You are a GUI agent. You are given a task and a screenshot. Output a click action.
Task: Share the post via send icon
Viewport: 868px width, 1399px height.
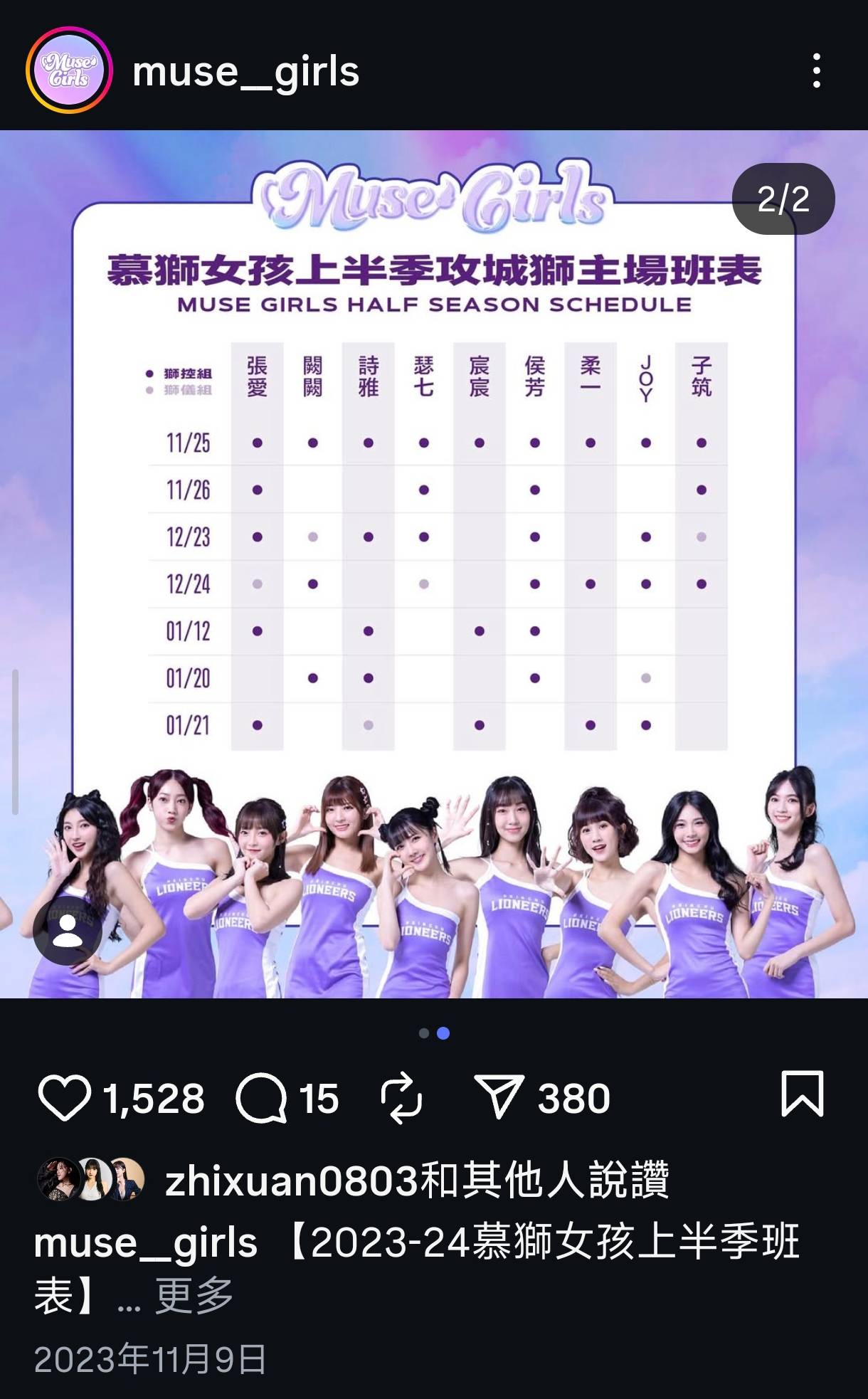(499, 1096)
